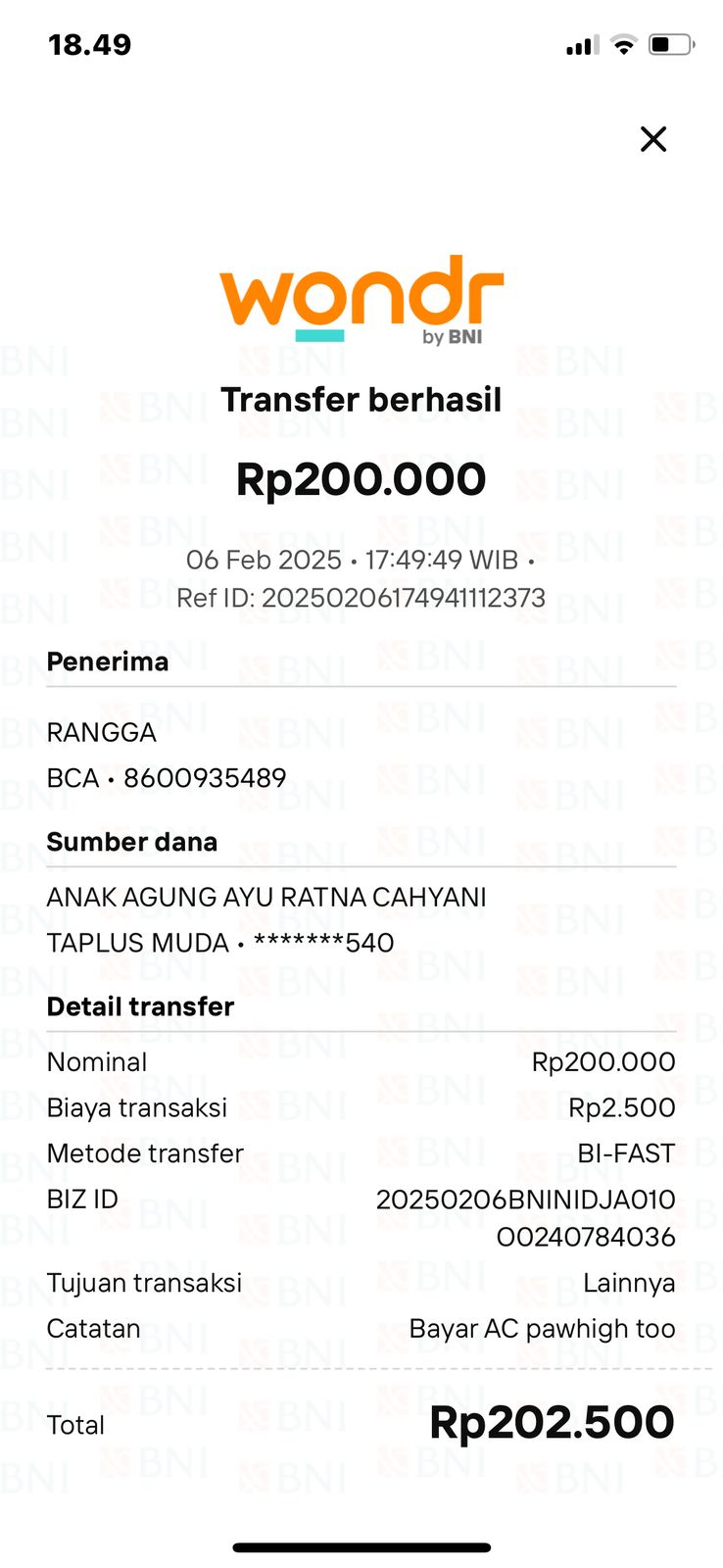Close the transfer receipt screen

(652, 139)
